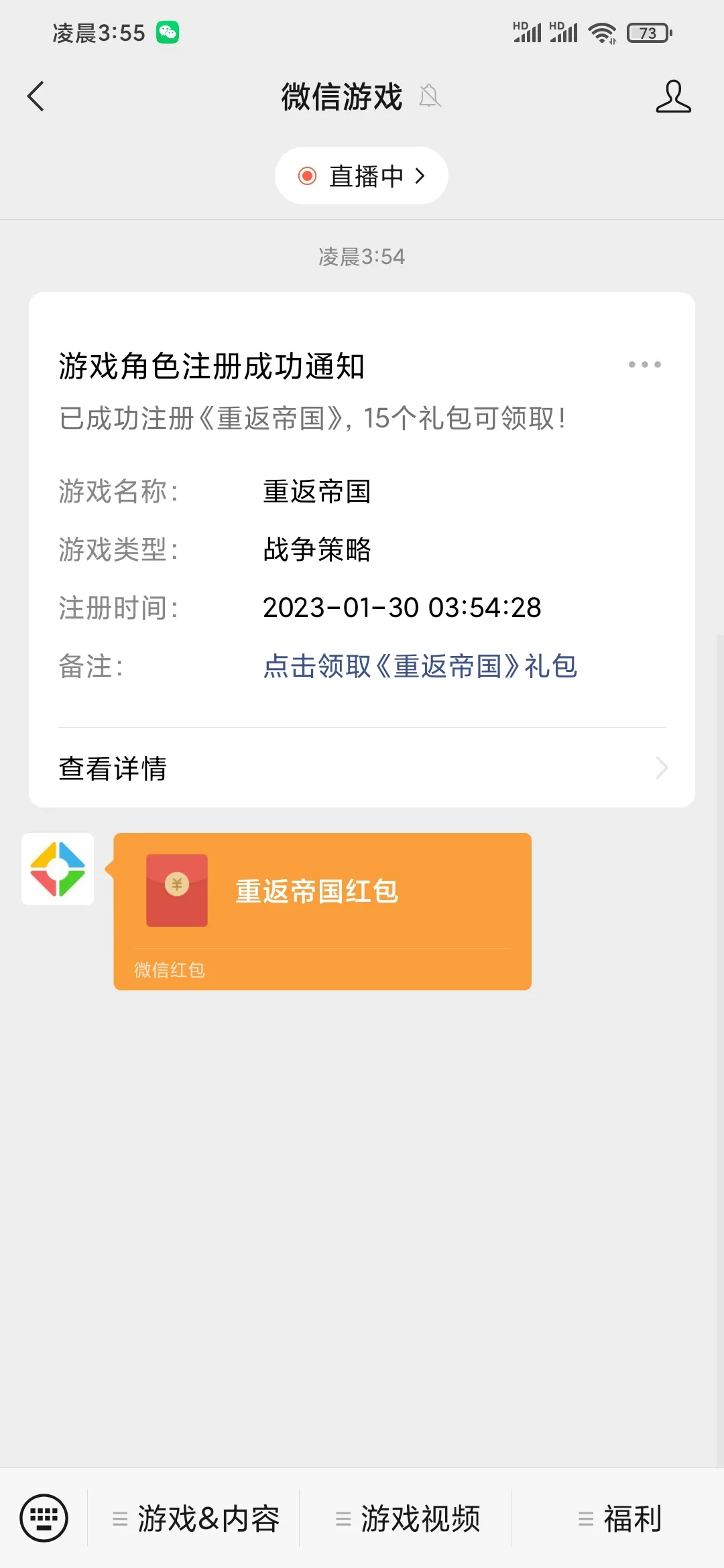Tap the WeChat green icon in the status bar
The image size is (724, 1568).
click(x=169, y=31)
